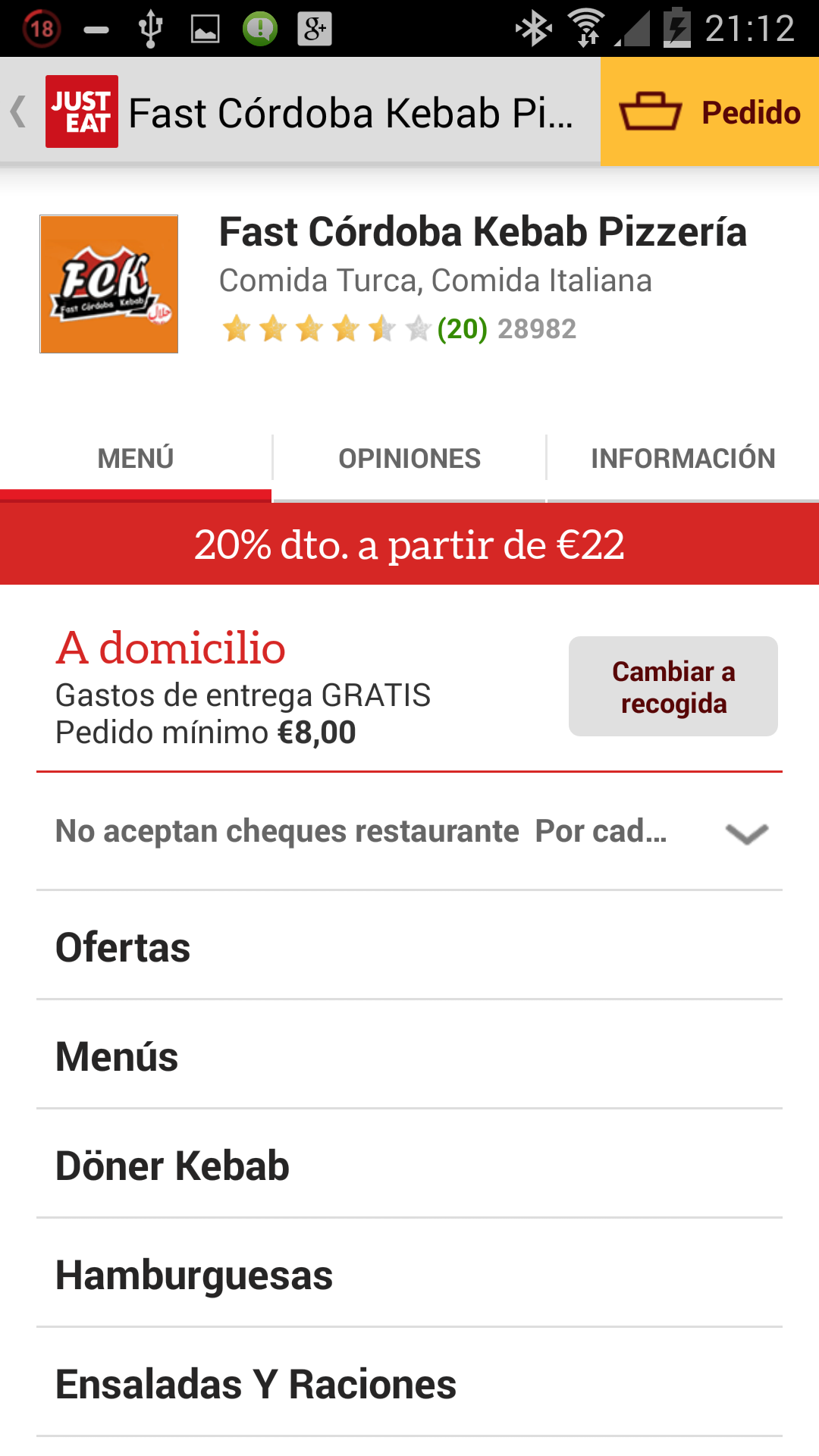819x1456 pixels.
Task: Browse the Menús category
Action: pyautogui.click(x=409, y=1056)
